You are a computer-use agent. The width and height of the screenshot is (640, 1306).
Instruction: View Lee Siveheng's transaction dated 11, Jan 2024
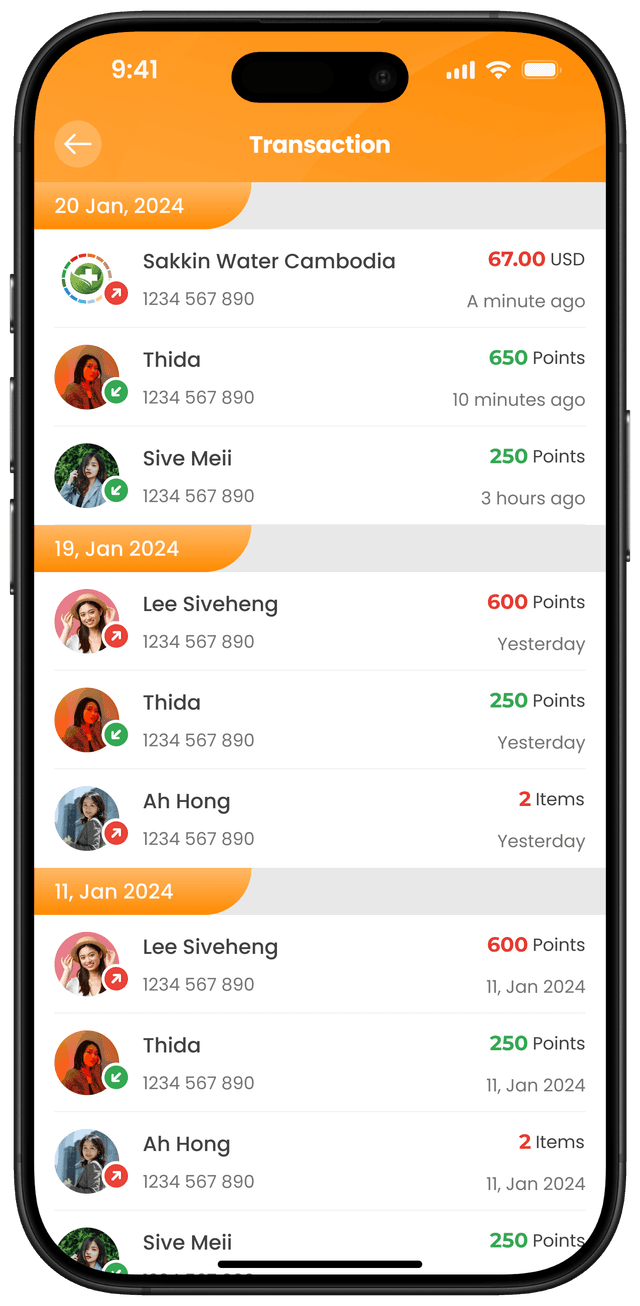[x=320, y=965]
